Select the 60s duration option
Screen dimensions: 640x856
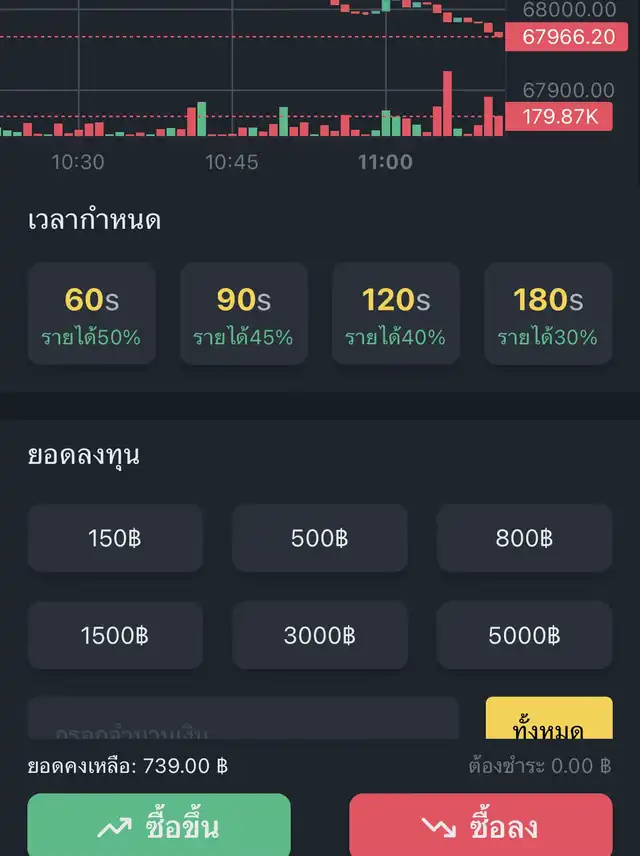pos(92,314)
